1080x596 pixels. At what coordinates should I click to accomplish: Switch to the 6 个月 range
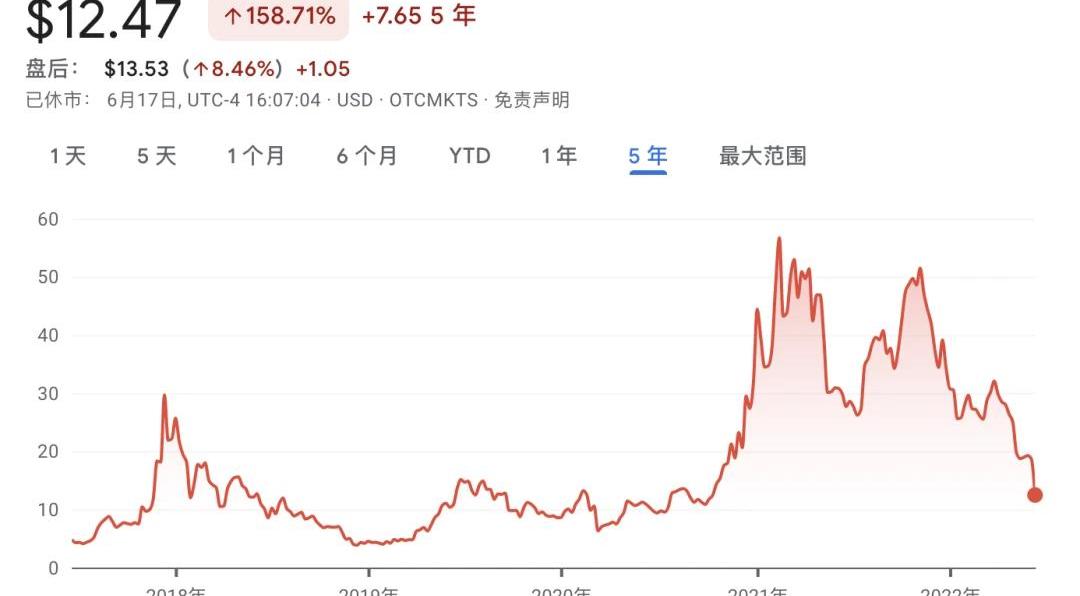click(367, 156)
